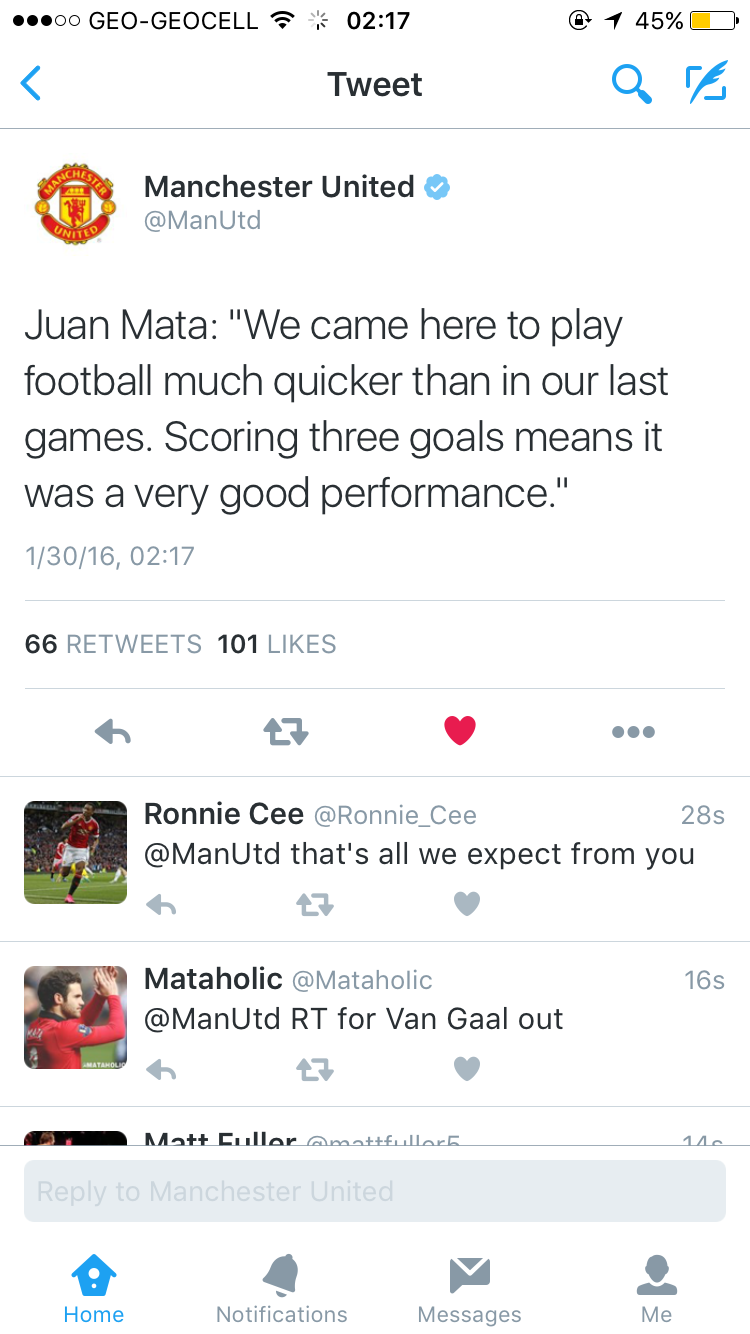Retweet Ronnie Cee's reply
Image resolution: width=750 pixels, height=1334 pixels.
(x=315, y=905)
